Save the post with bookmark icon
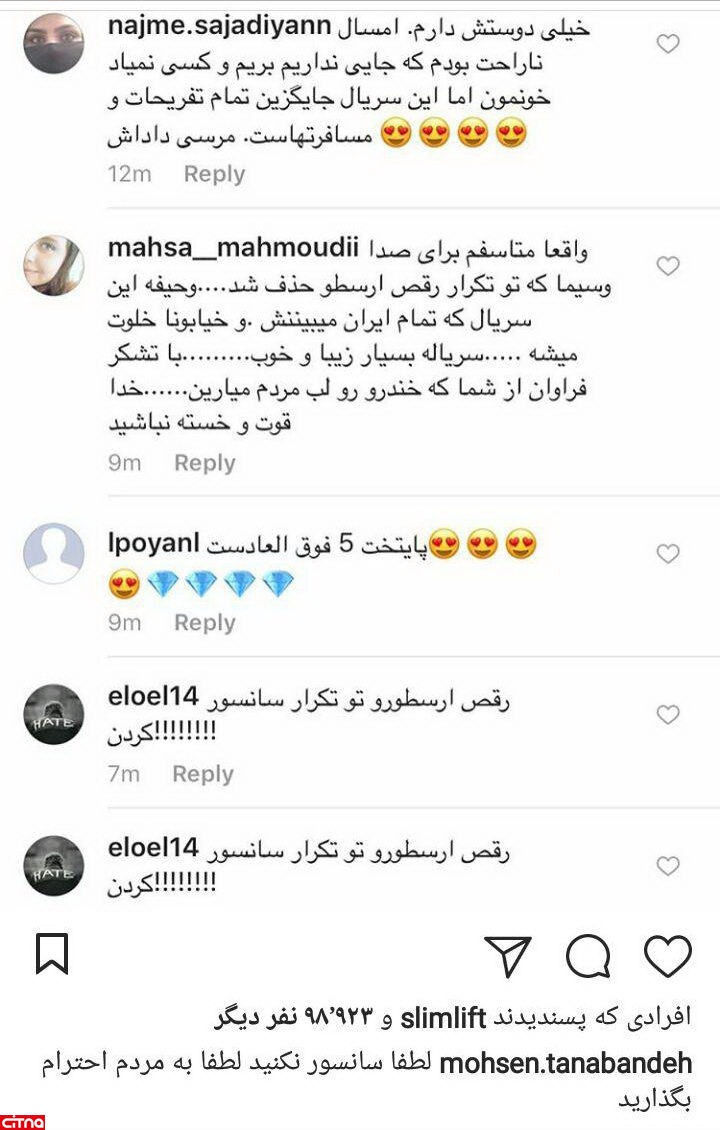The height and width of the screenshot is (1130, 720). (x=52, y=953)
